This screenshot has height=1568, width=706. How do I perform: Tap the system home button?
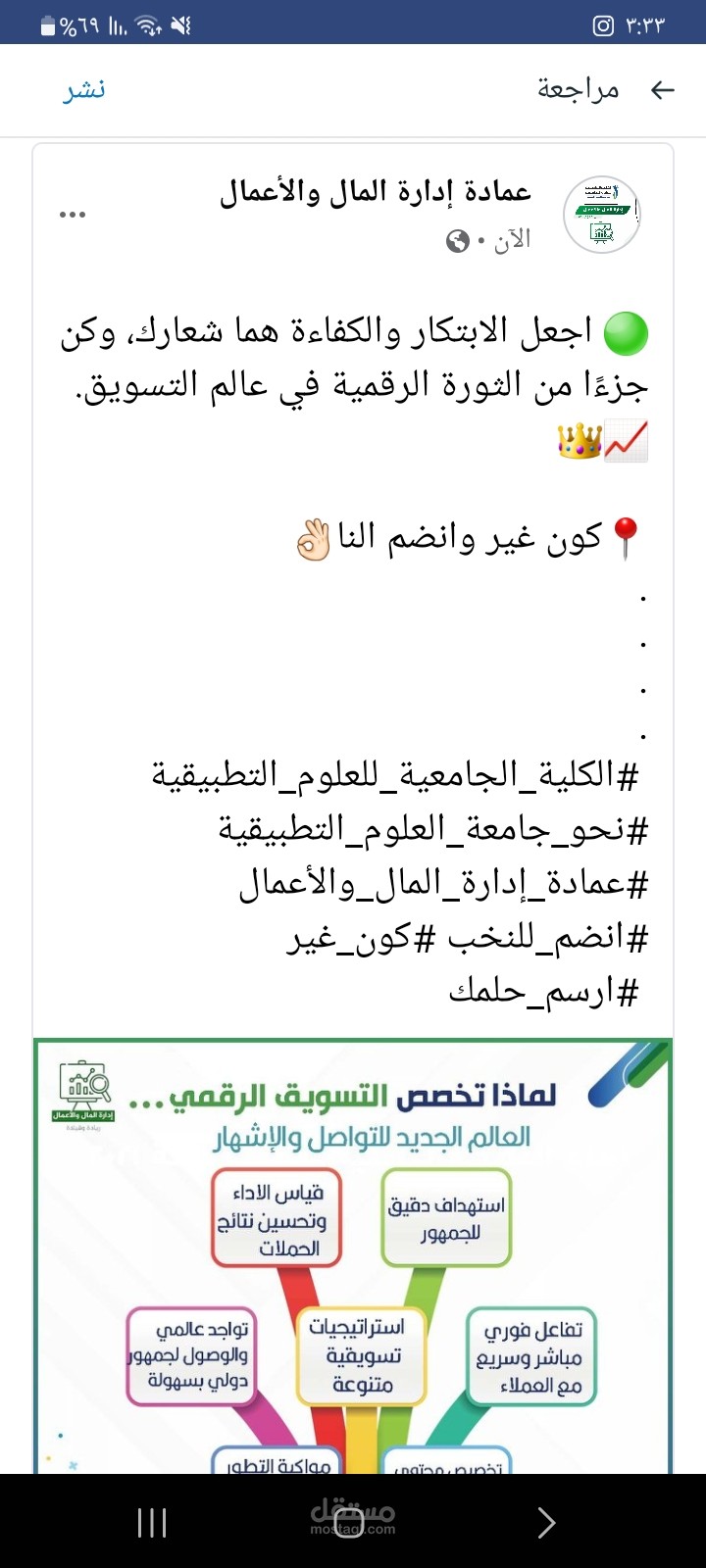click(x=350, y=1522)
